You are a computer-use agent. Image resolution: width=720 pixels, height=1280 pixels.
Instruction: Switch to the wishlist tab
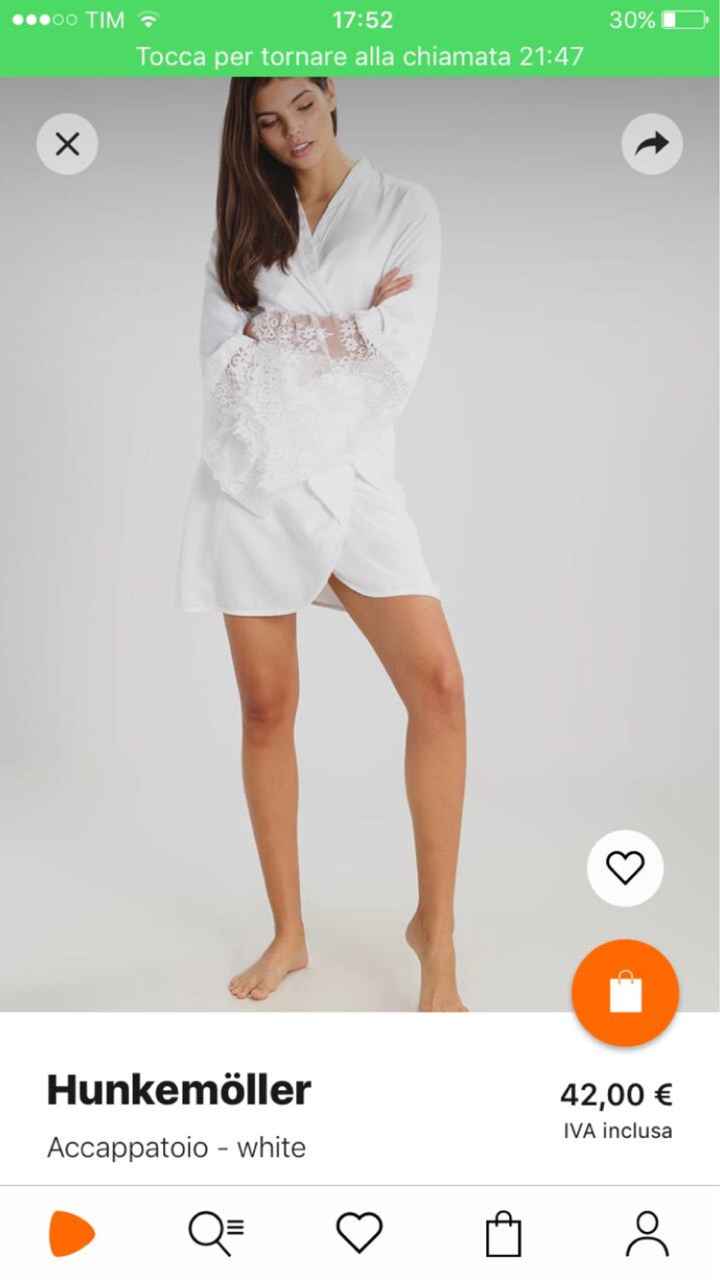[359, 1233]
